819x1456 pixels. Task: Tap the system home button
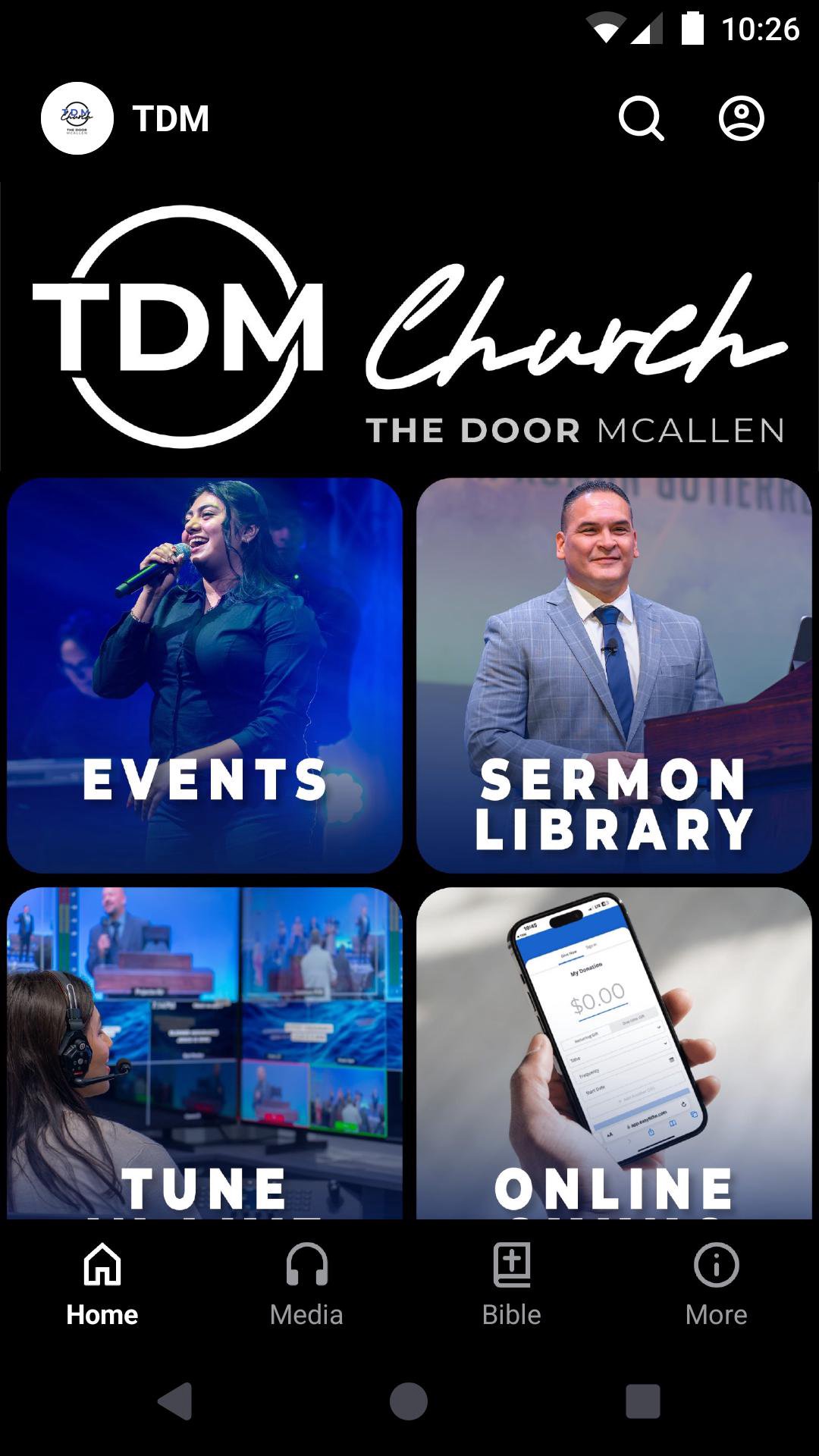[409, 1400]
